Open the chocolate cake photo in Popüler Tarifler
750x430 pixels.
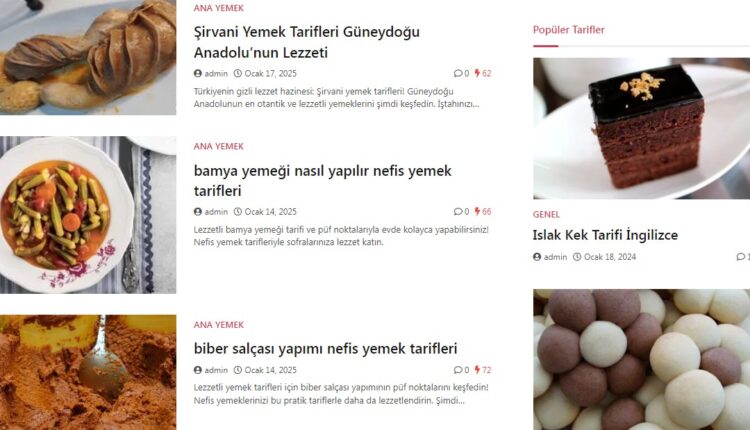(641, 128)
